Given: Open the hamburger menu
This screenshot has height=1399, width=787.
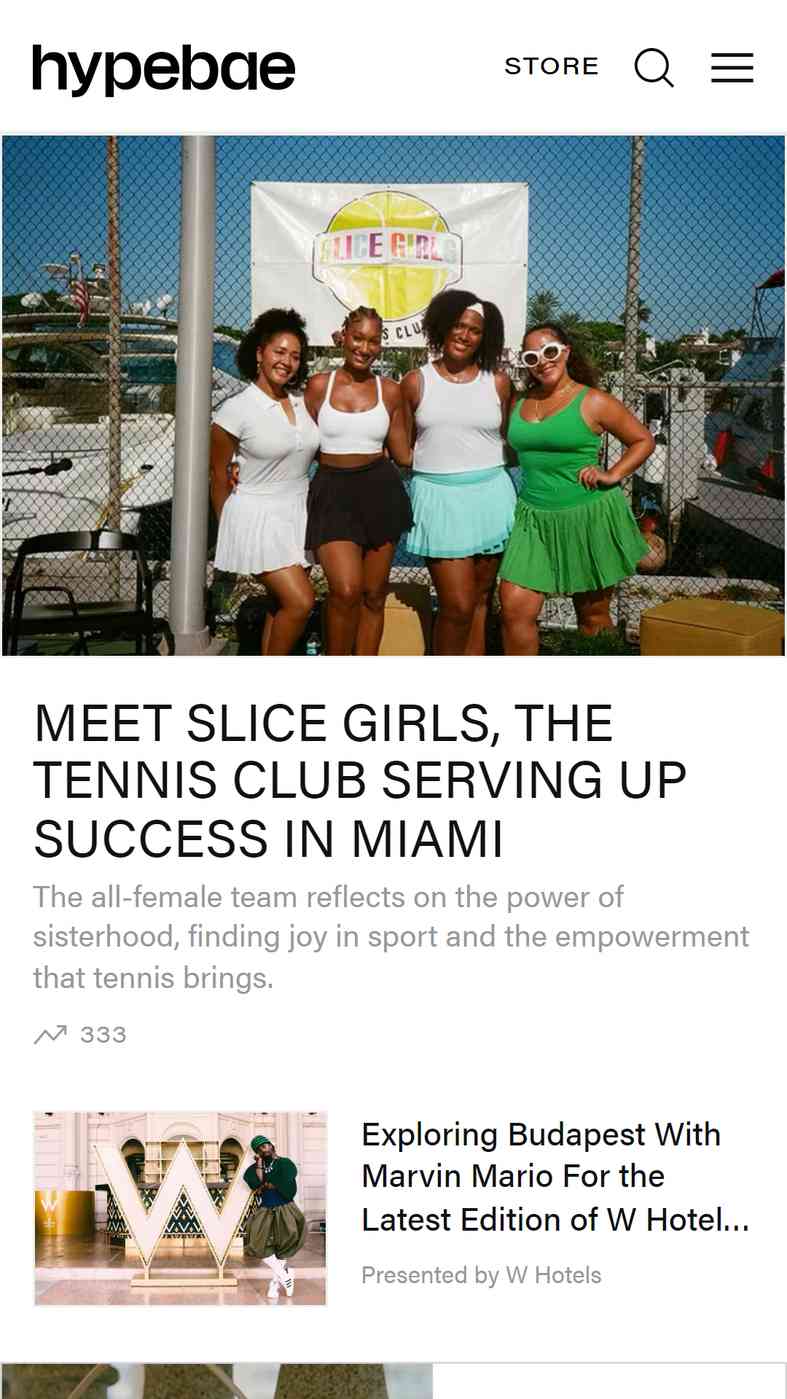Looking at the screenshot, I should coord(732,68).
